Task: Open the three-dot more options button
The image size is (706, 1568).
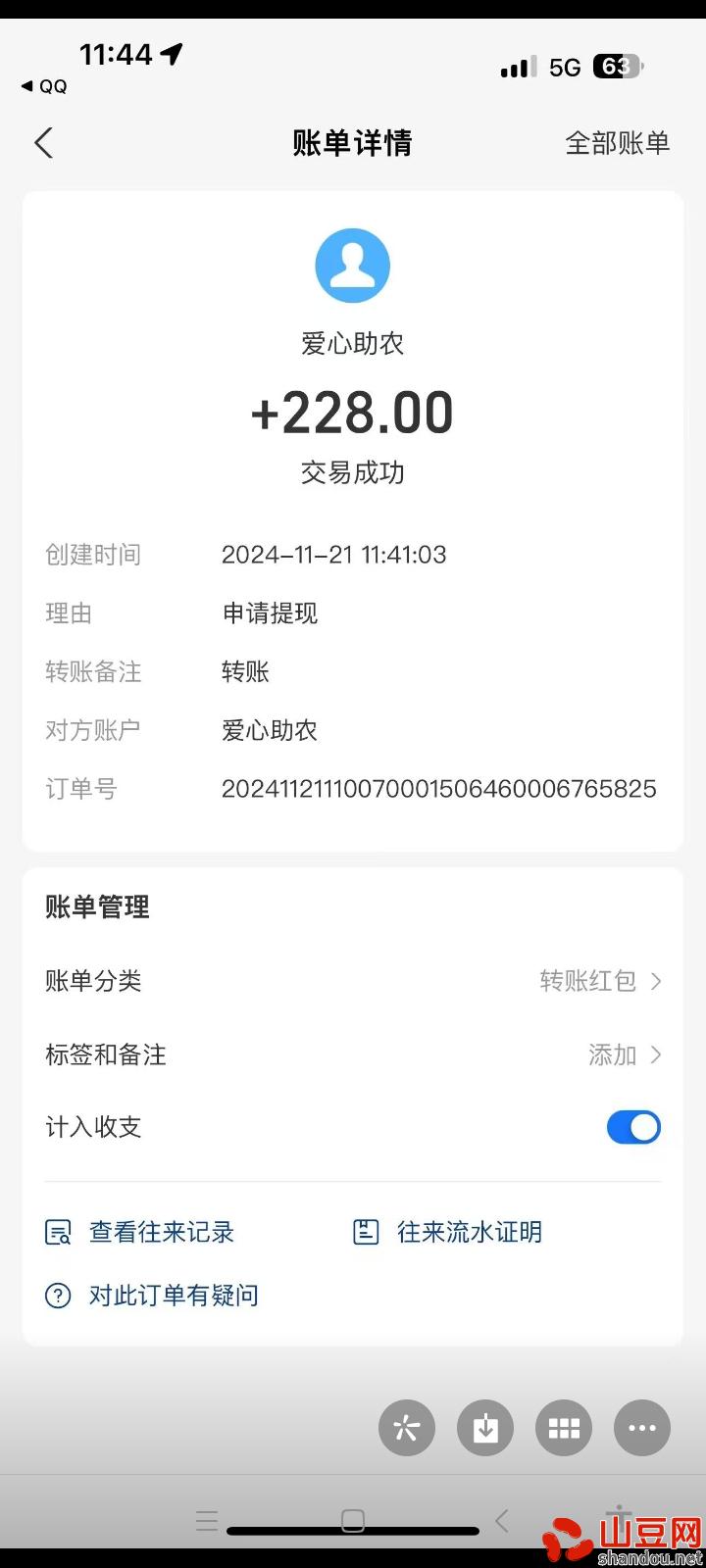Action: [x=642, y=1428]
